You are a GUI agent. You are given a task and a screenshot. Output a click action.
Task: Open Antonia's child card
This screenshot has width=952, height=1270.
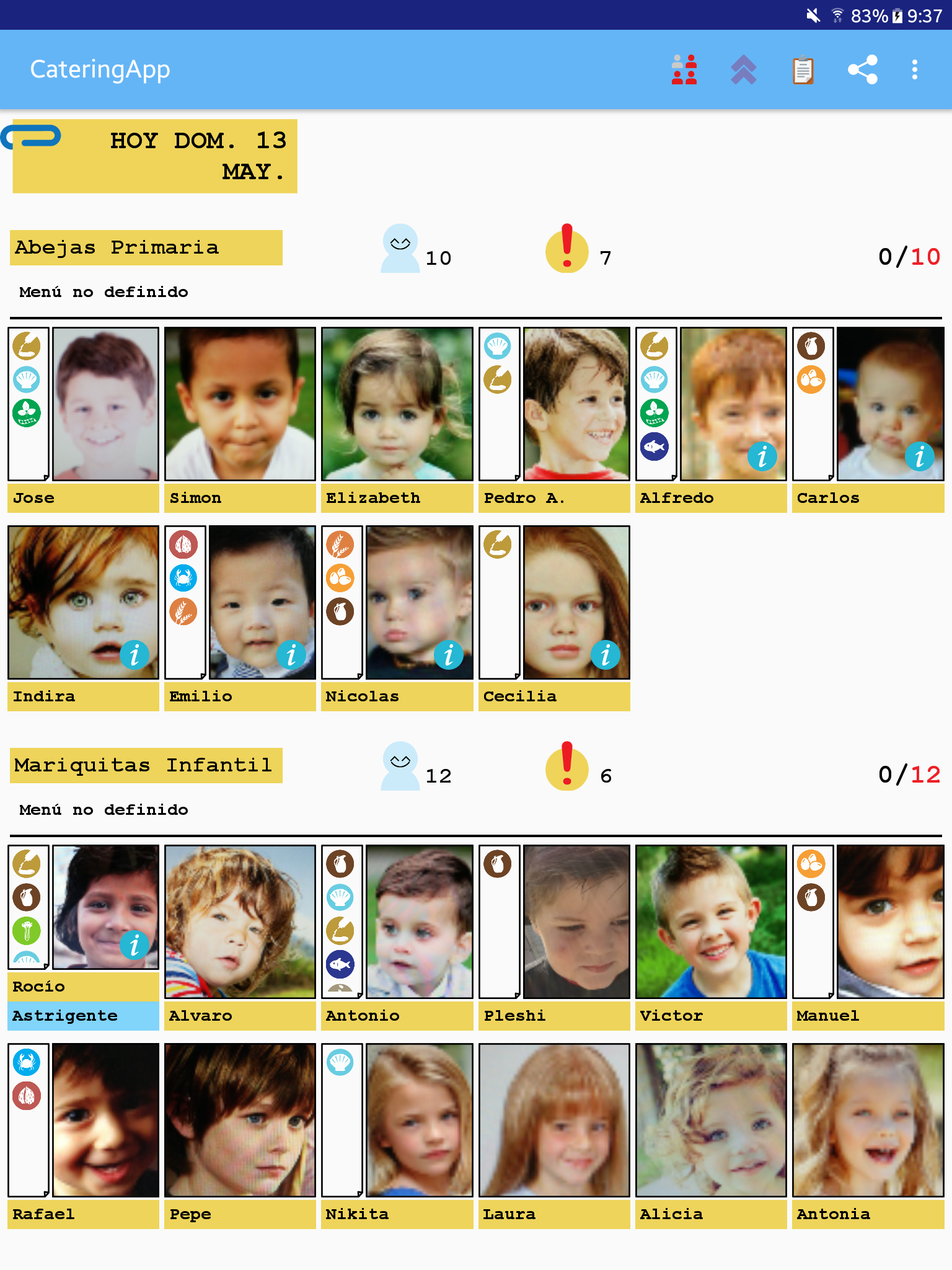868,1120
